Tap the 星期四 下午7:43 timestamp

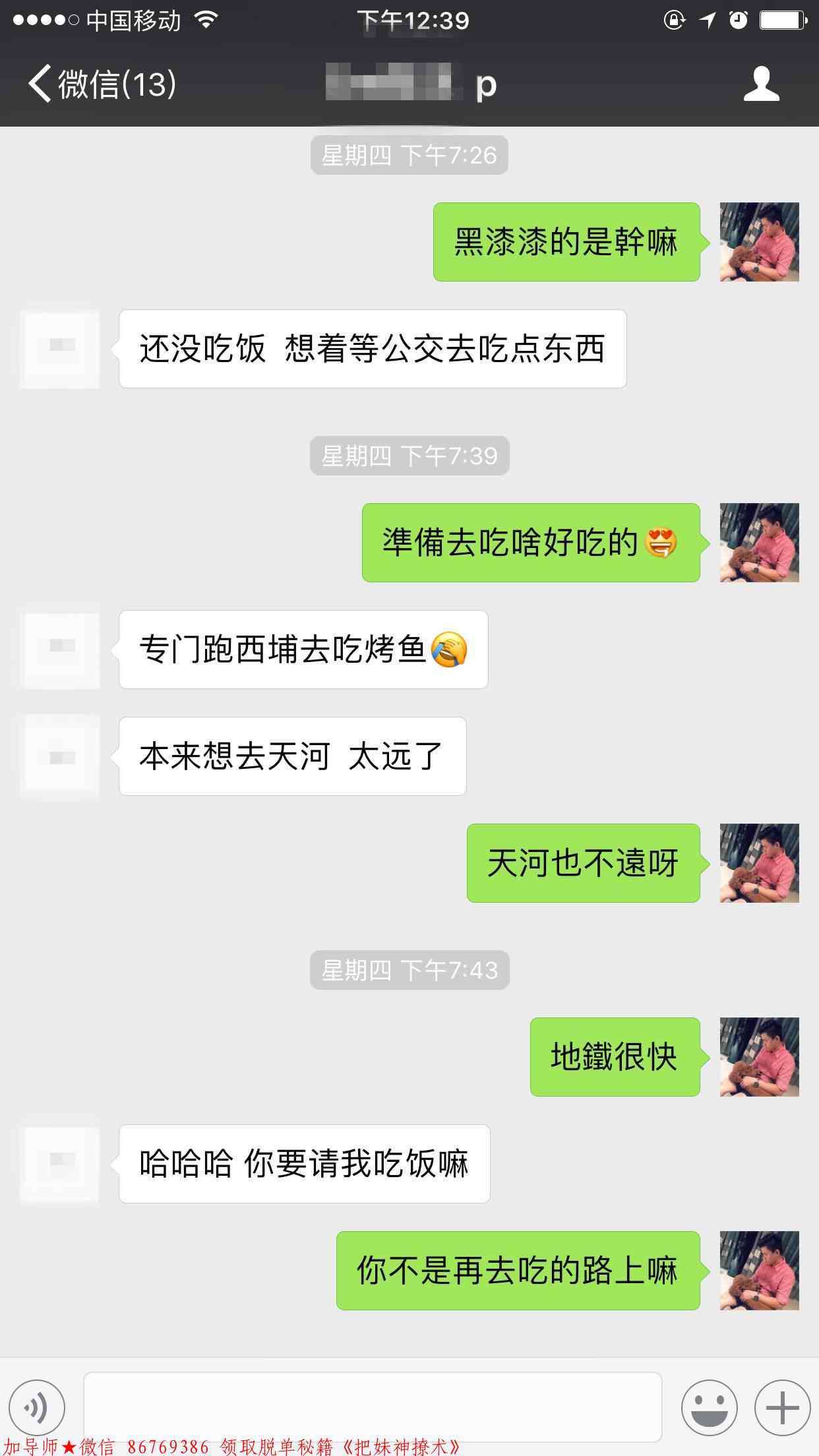tap(409, 970)
